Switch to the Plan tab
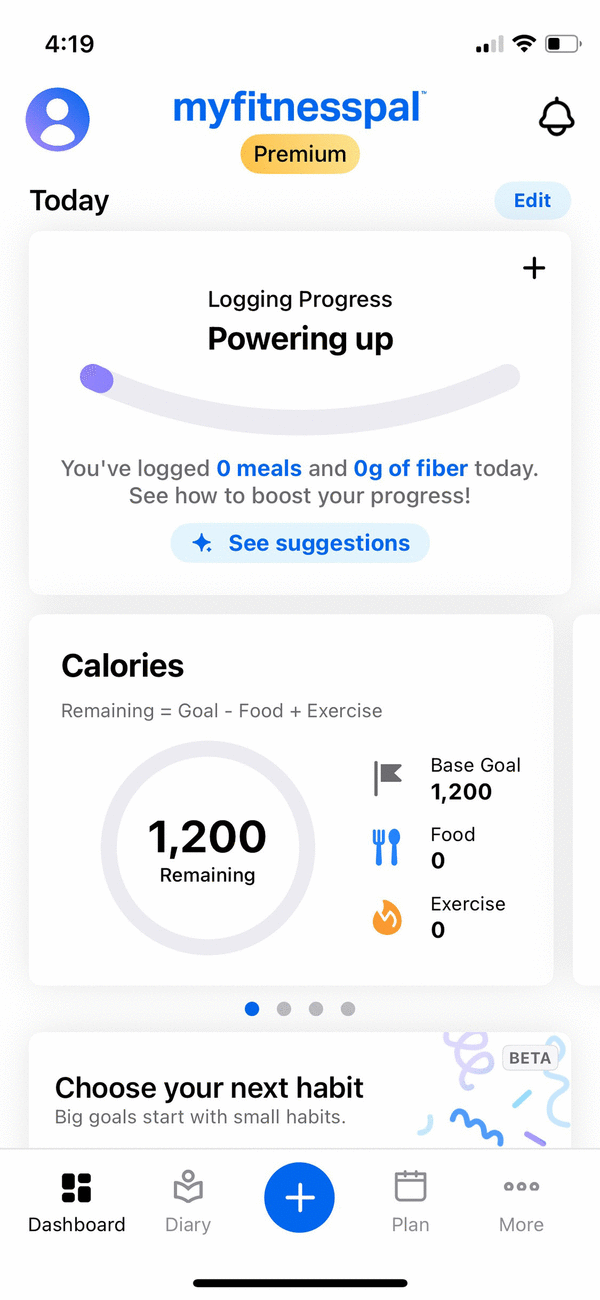 (410, 1201)
